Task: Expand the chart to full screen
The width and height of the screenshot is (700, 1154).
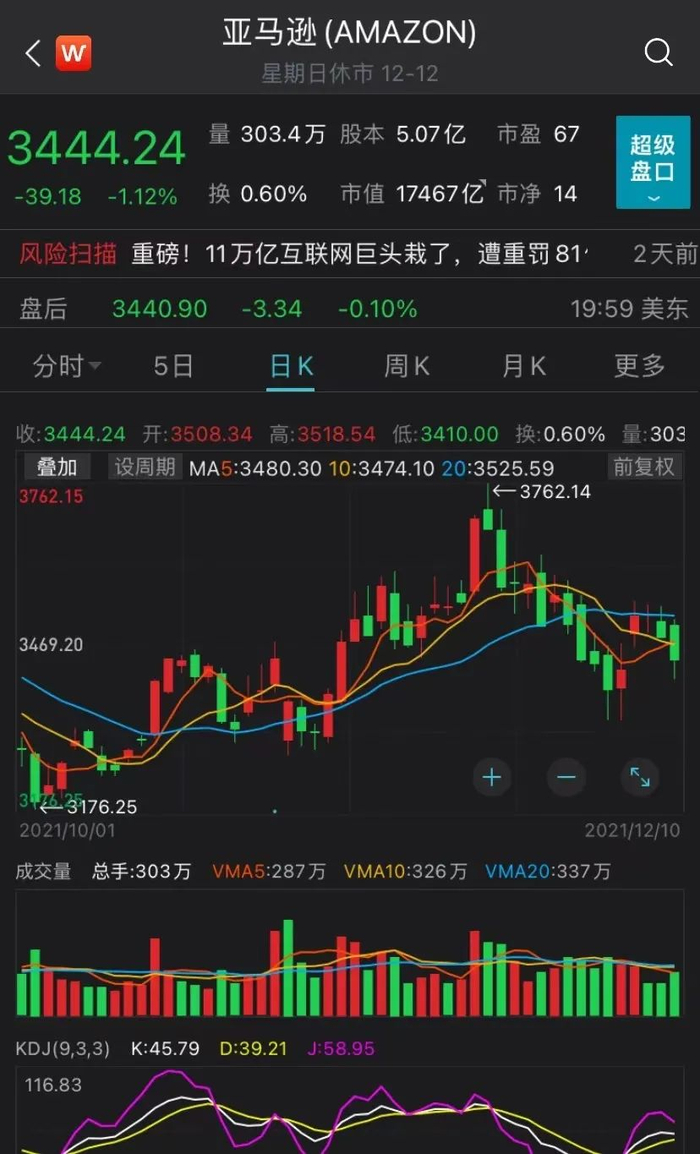Action: coord(640,776)
